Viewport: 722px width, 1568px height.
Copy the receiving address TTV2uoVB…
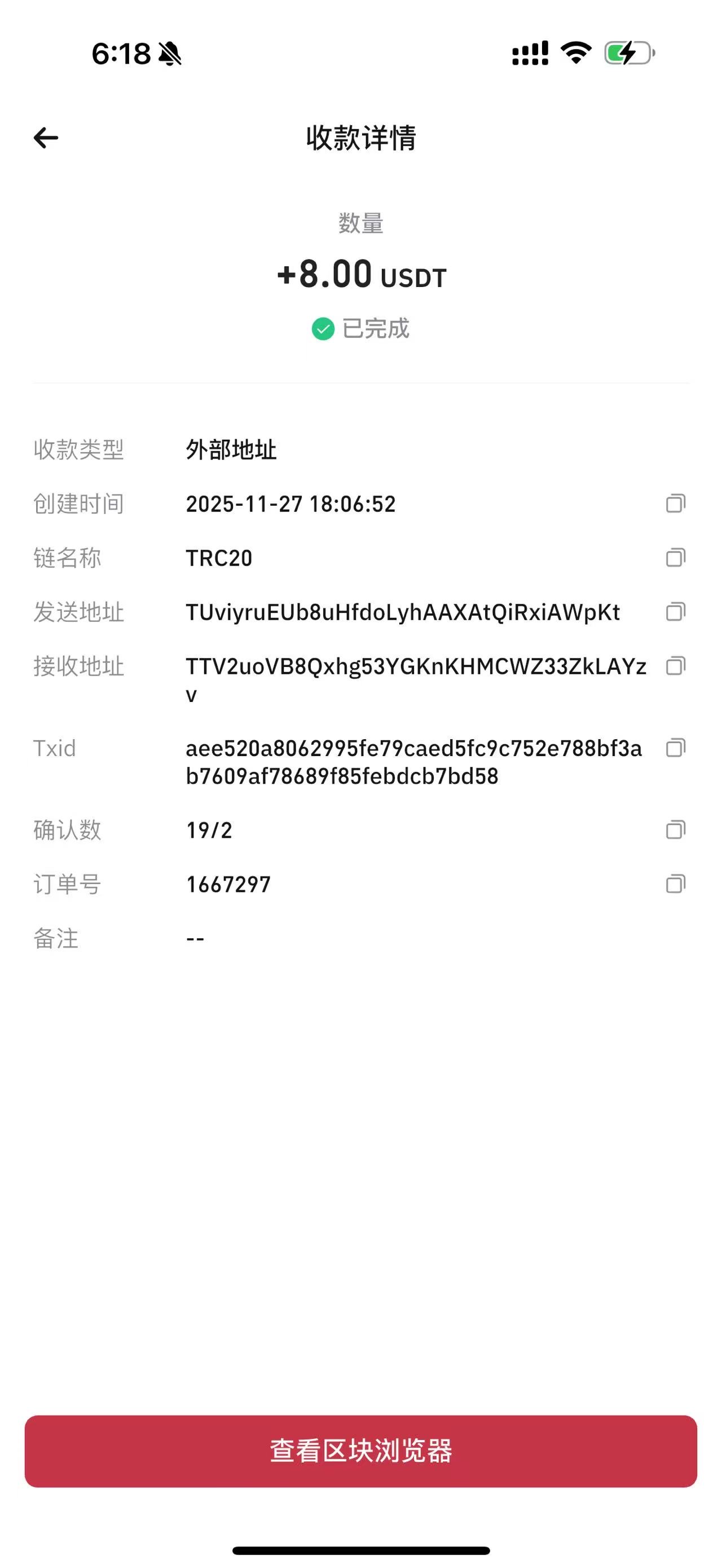[675, 666]
